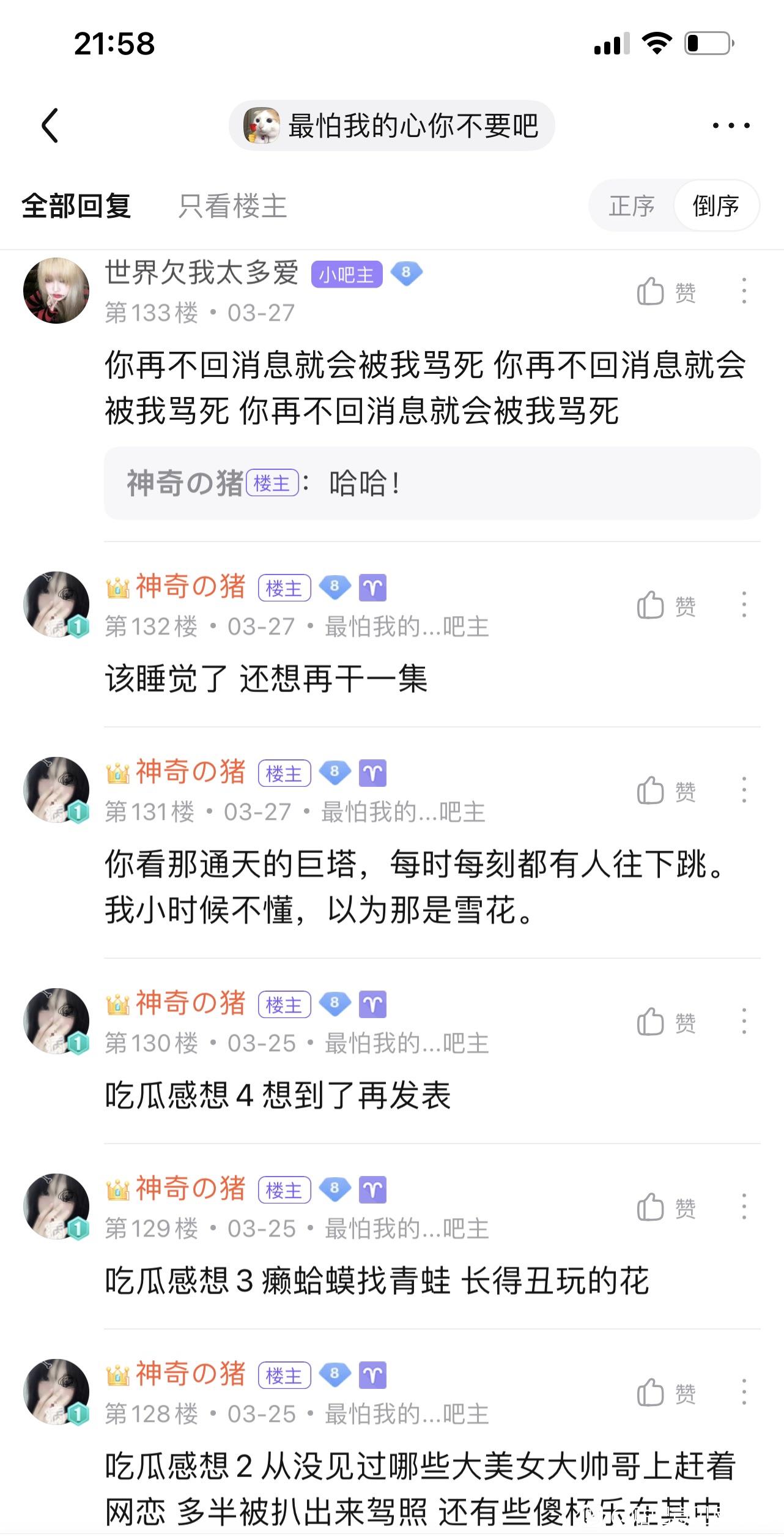Like the reply on floor 133
784x1537 pixels.
pos(665,292)
